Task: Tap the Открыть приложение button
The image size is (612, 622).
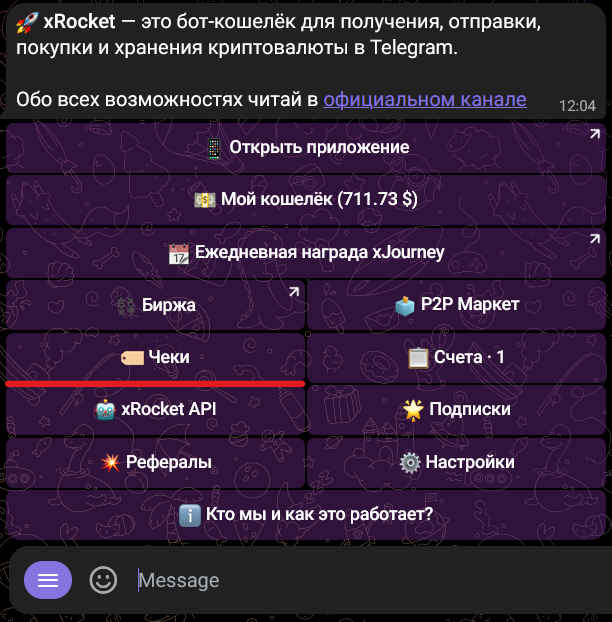Action: point(306,148)
